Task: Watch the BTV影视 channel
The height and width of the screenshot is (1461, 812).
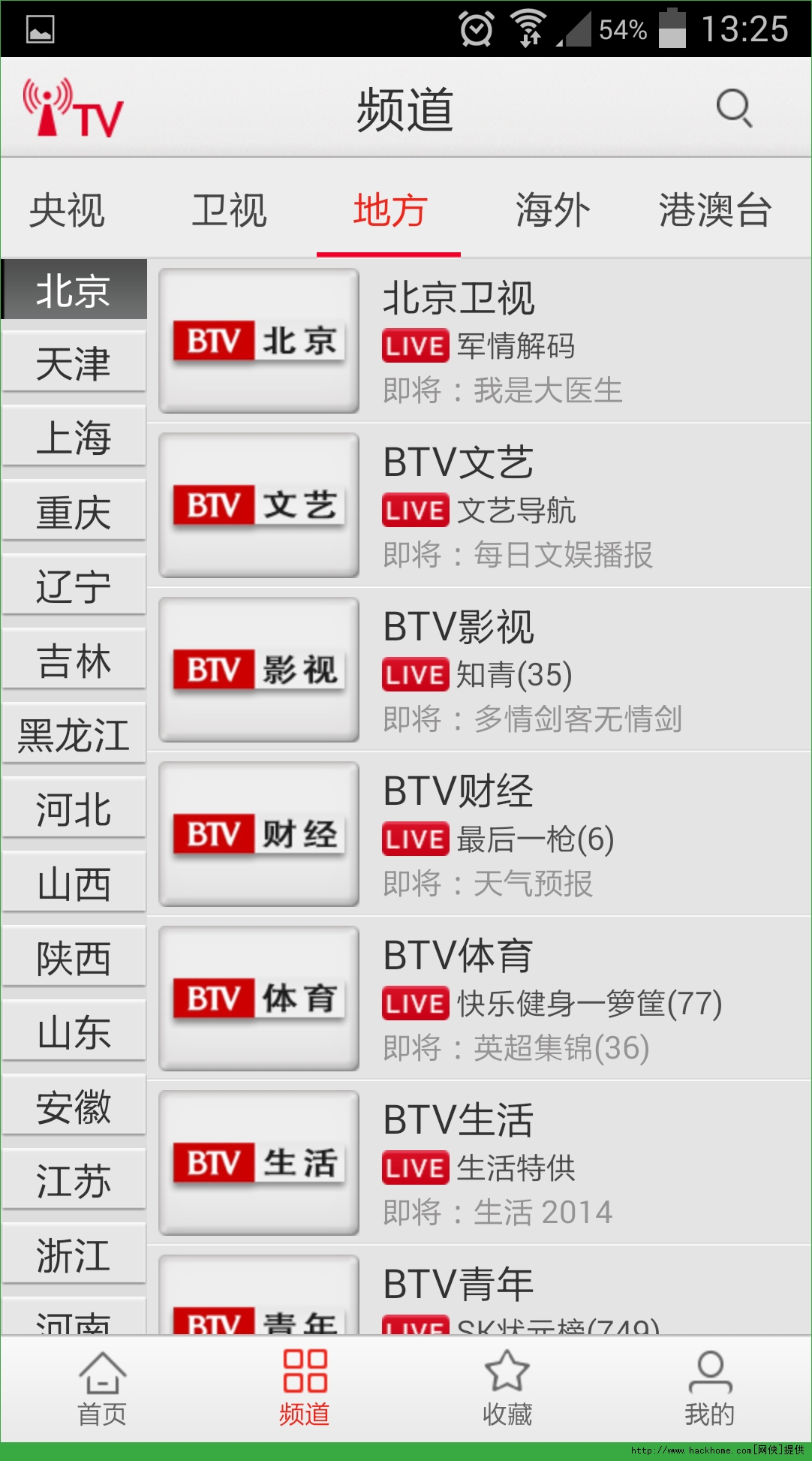Action: pos(480,670)
